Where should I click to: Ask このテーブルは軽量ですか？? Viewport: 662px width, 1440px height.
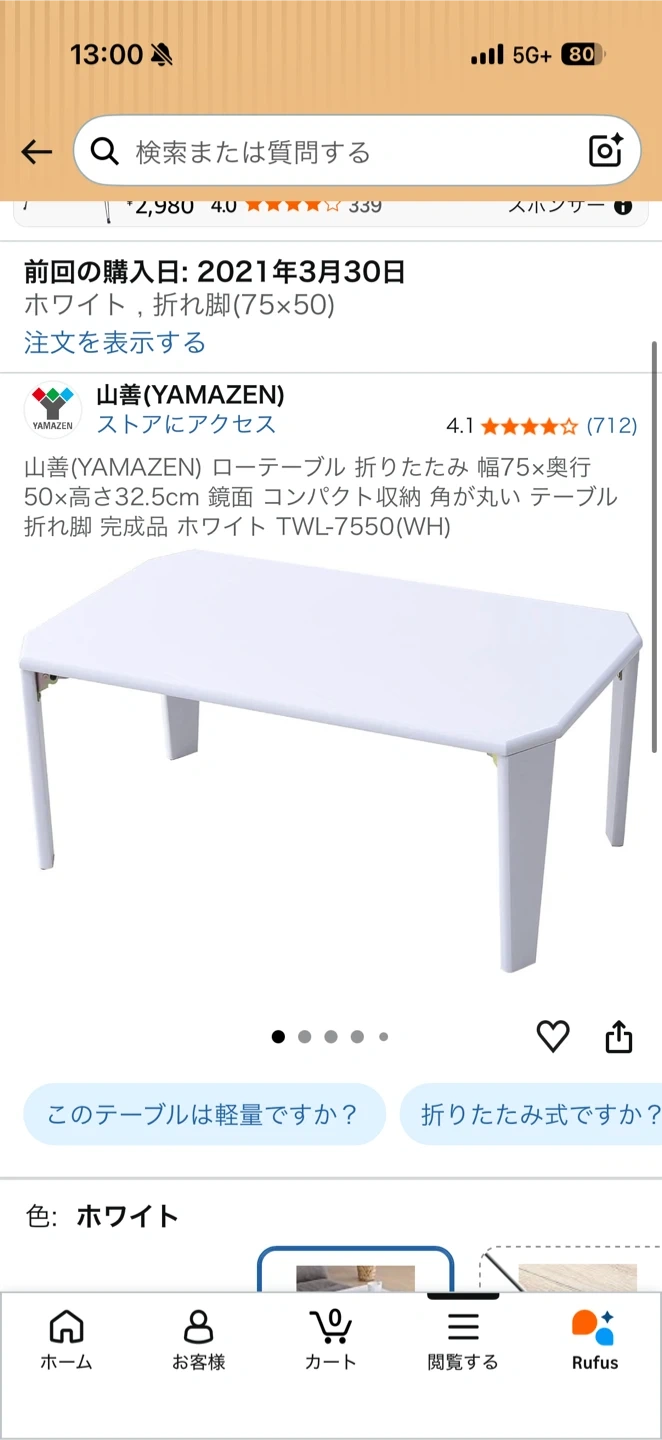coord(204,1114)
